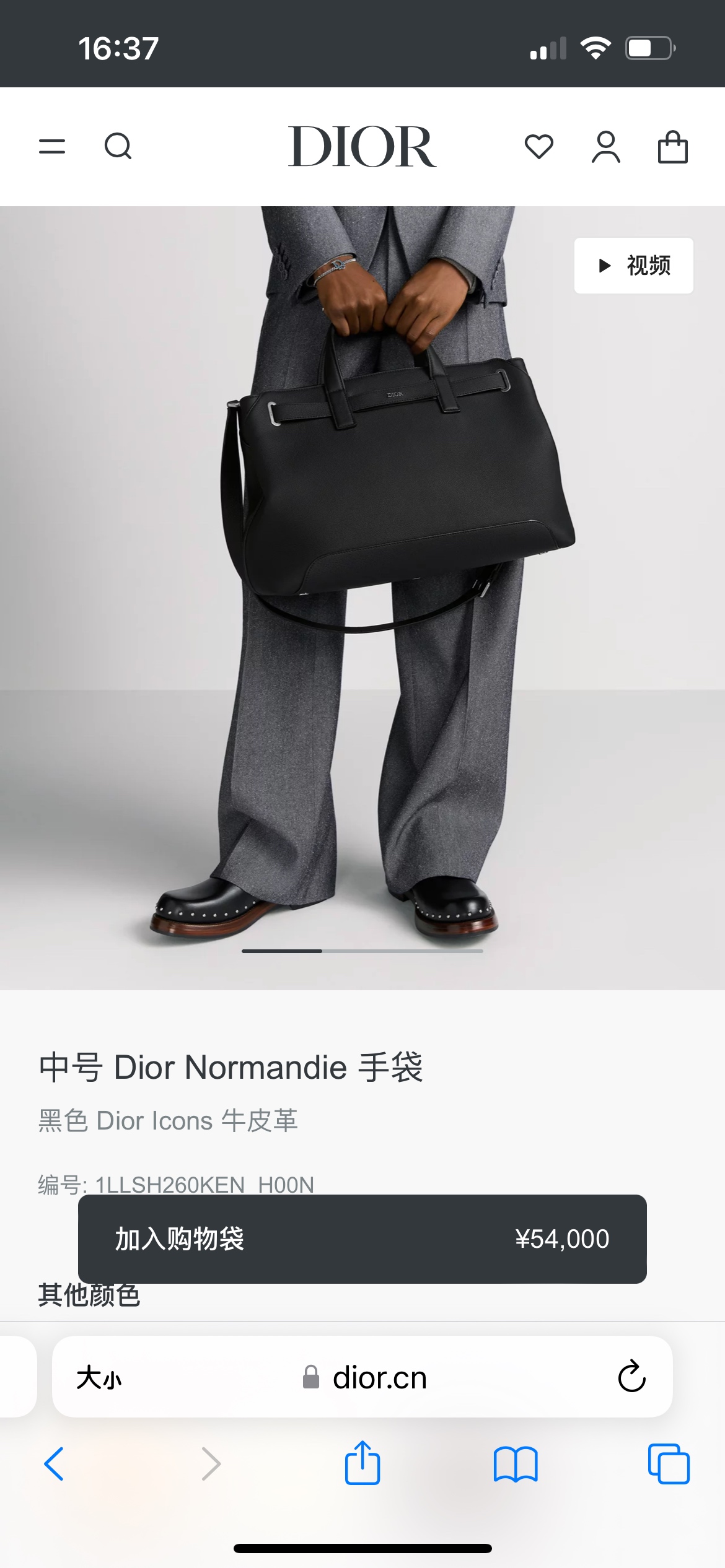Reload the page
Viewport: 725px width, 1568px height.
(x=631, y=1378)
